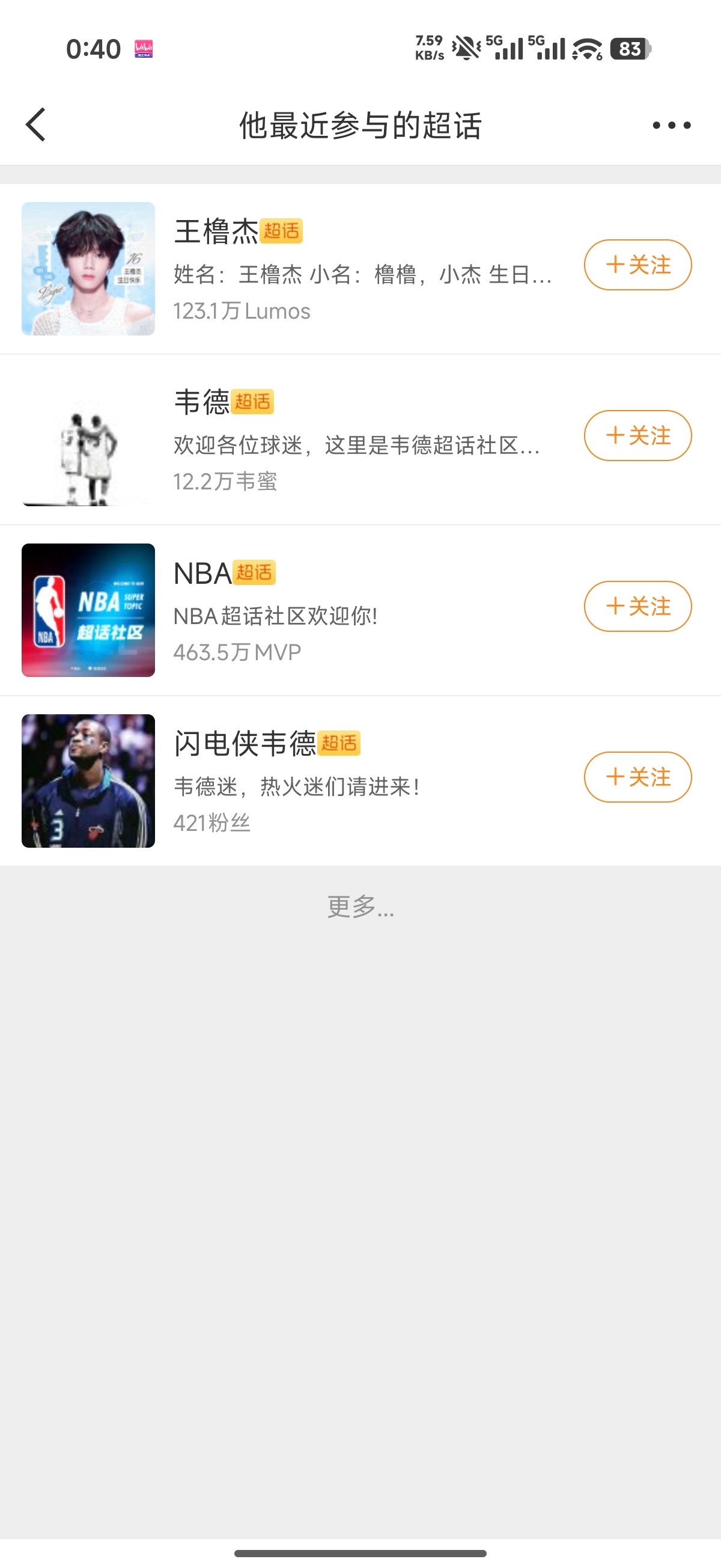Follow the NBA super topic
721x1568 pixels.
637,606
